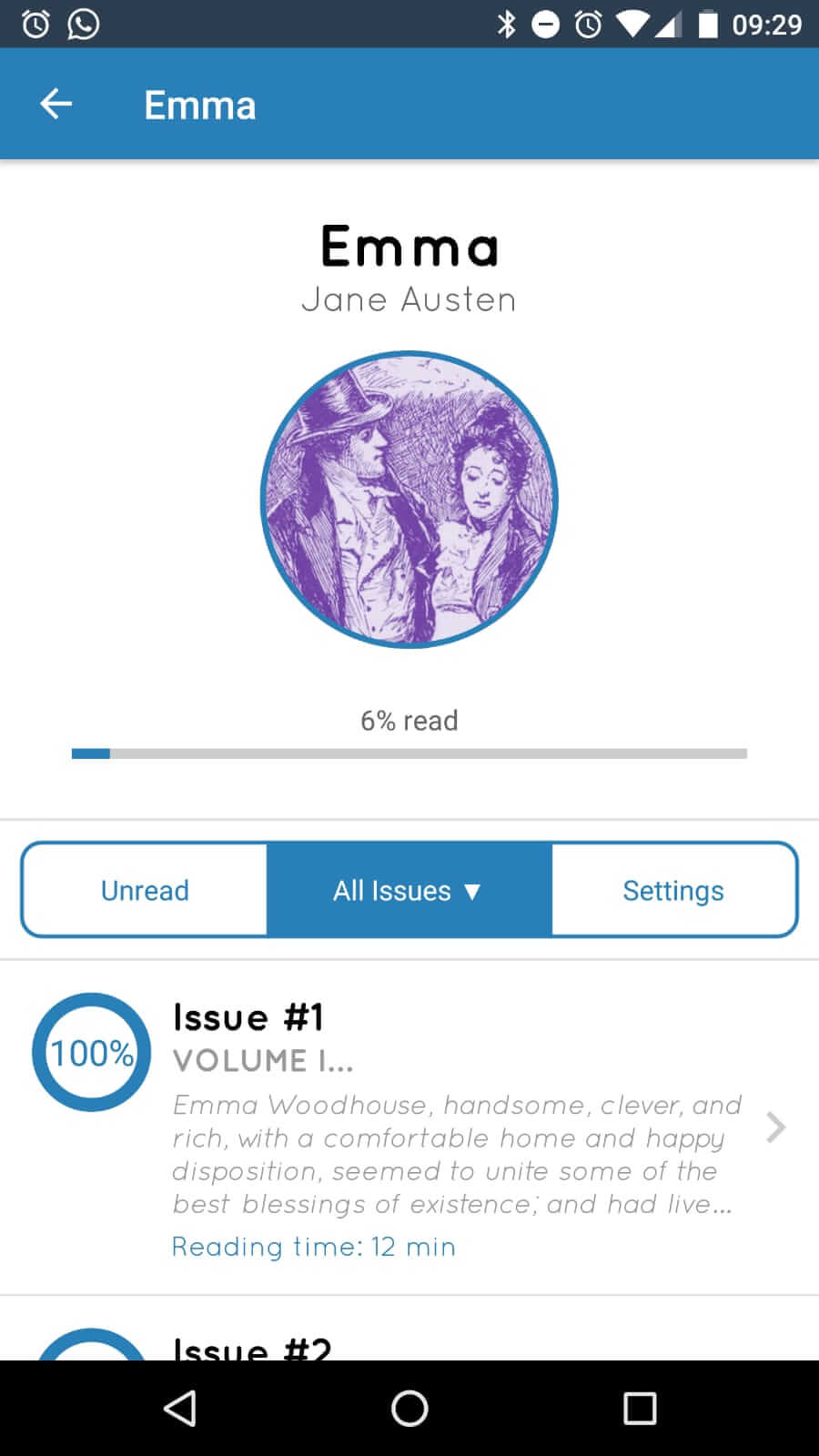Open recent apps from navigation bar
The image size is (819, 1456).
coord(640,1409)
